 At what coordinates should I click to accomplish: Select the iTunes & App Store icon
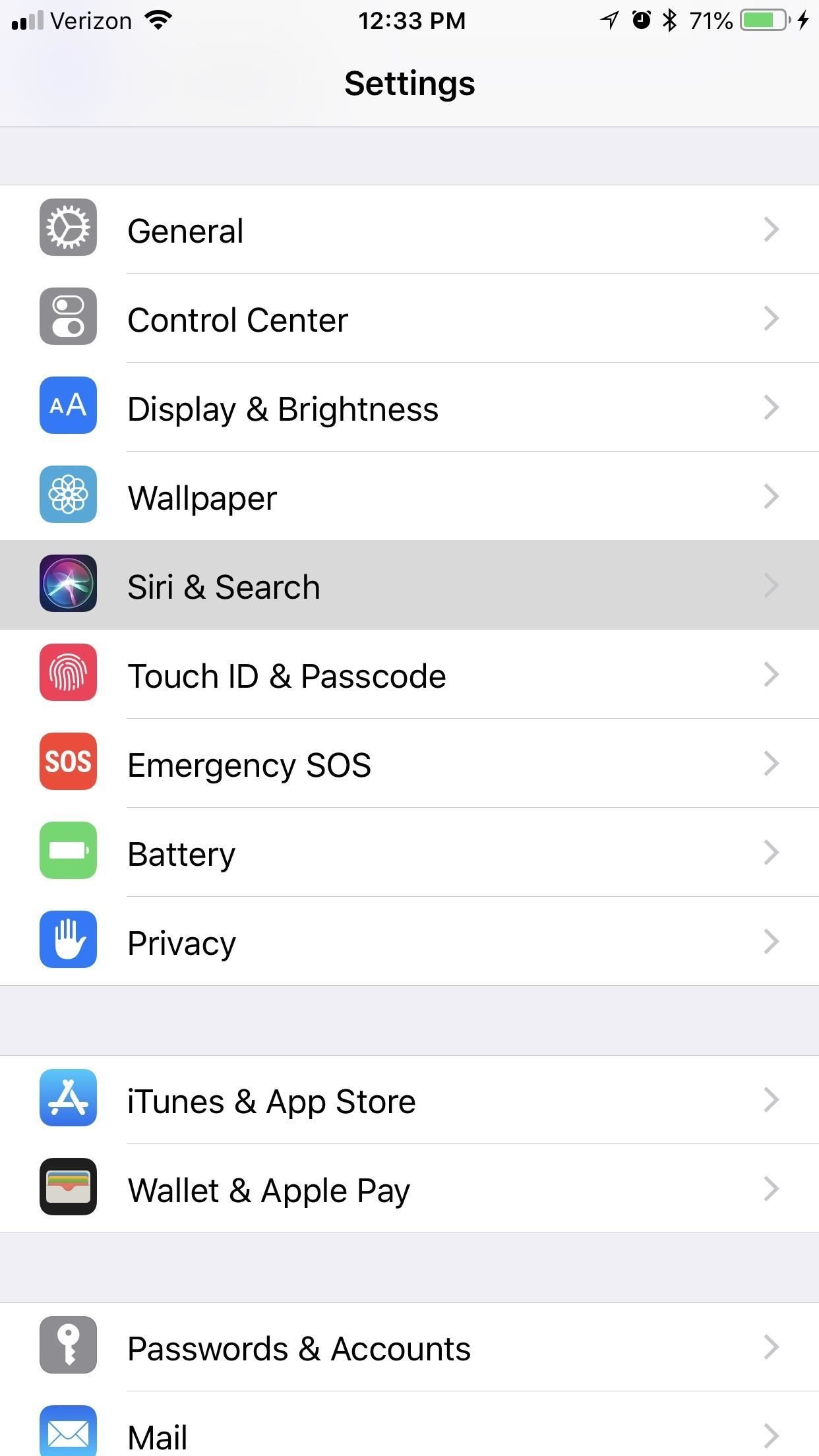point(68,1098)
